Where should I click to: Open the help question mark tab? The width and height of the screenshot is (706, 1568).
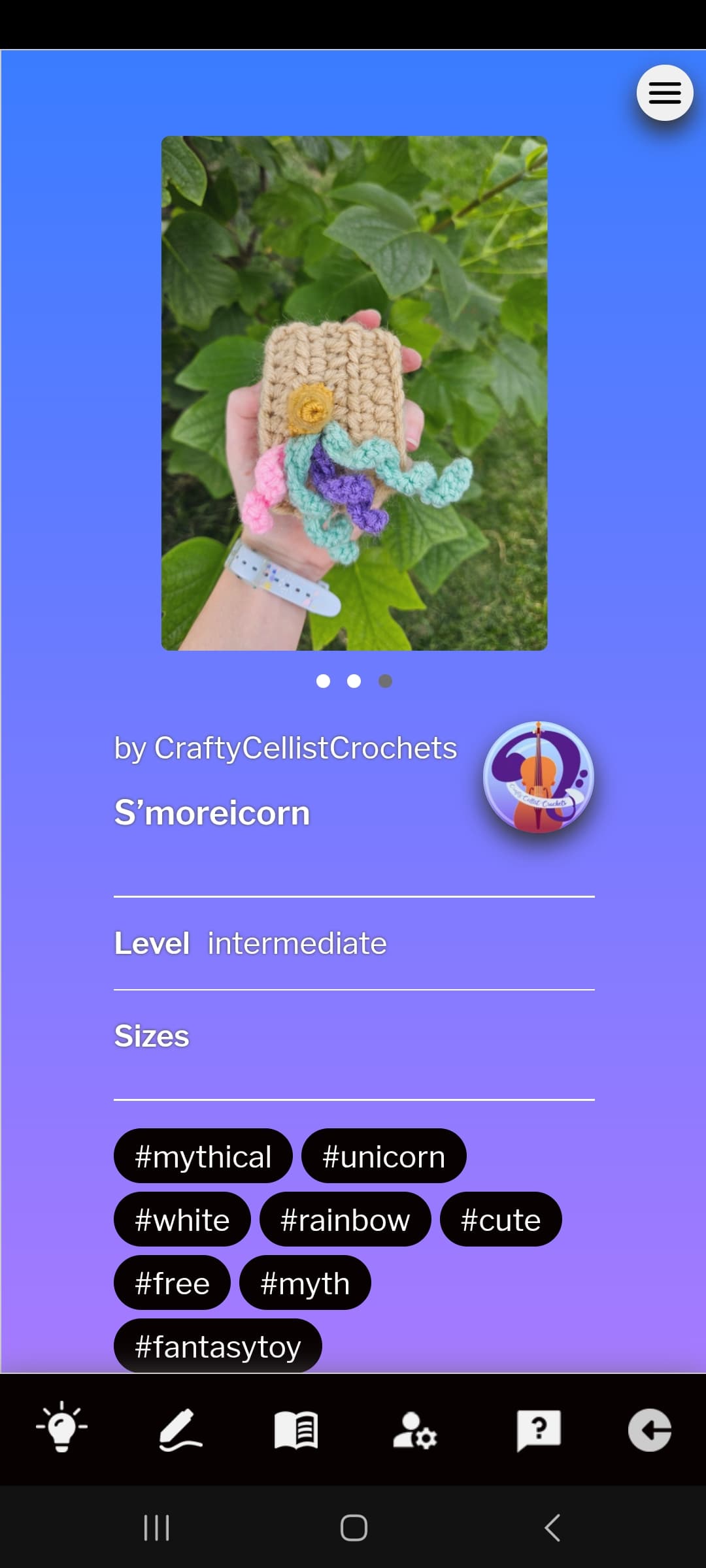tap(538, 1429)
